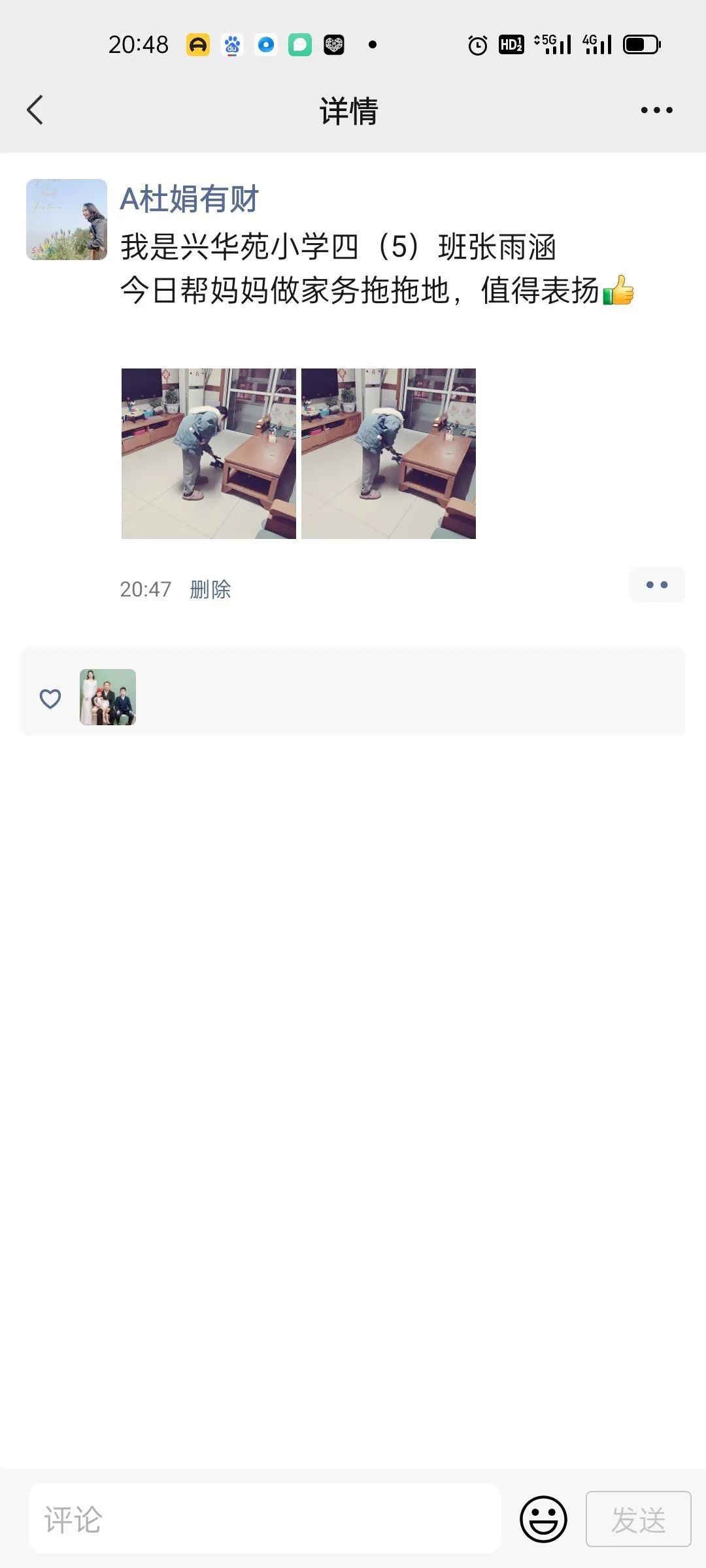Screen dimensions: 706x1568
Task: View the second mopping photo
Action: [388, 453]
